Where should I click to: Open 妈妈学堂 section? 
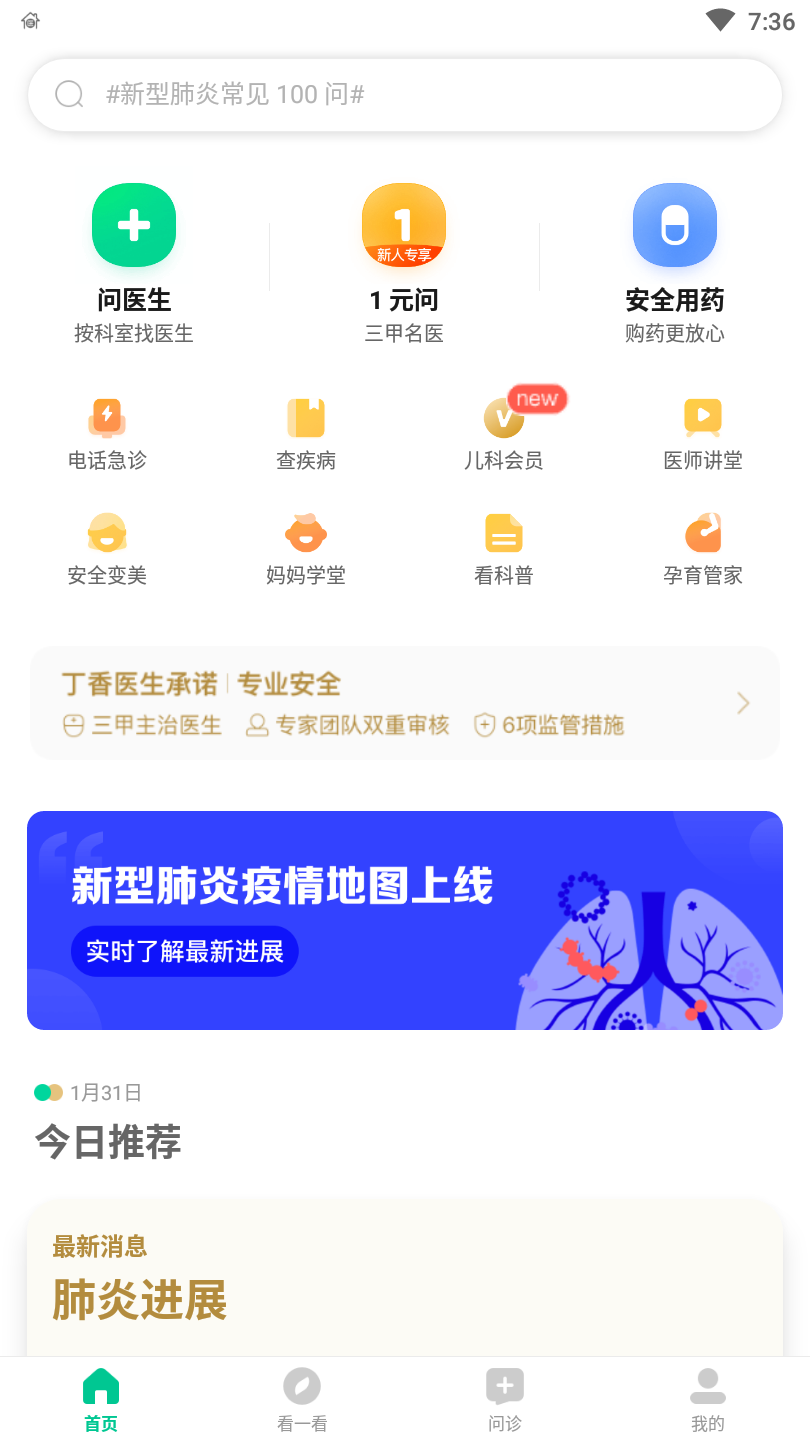pyautogui.click(x=306, y=549)
